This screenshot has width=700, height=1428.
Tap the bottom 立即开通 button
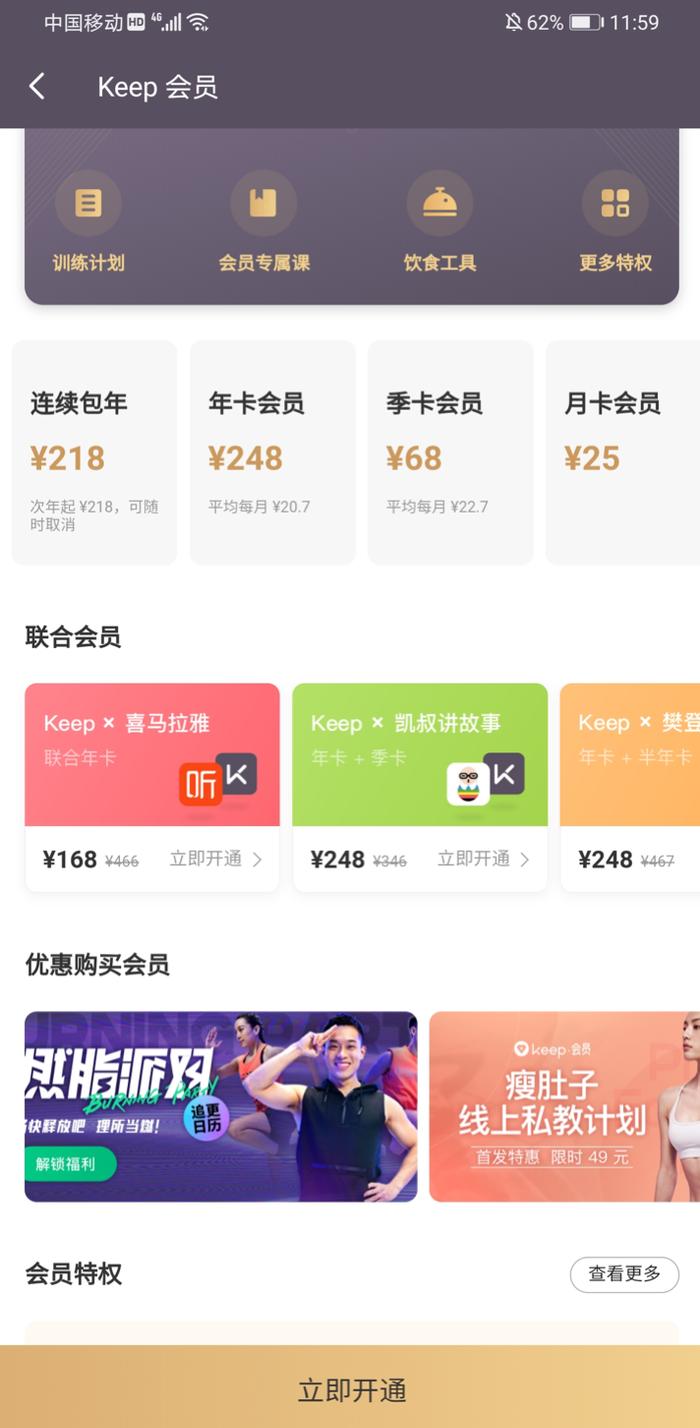[350, 1387]
